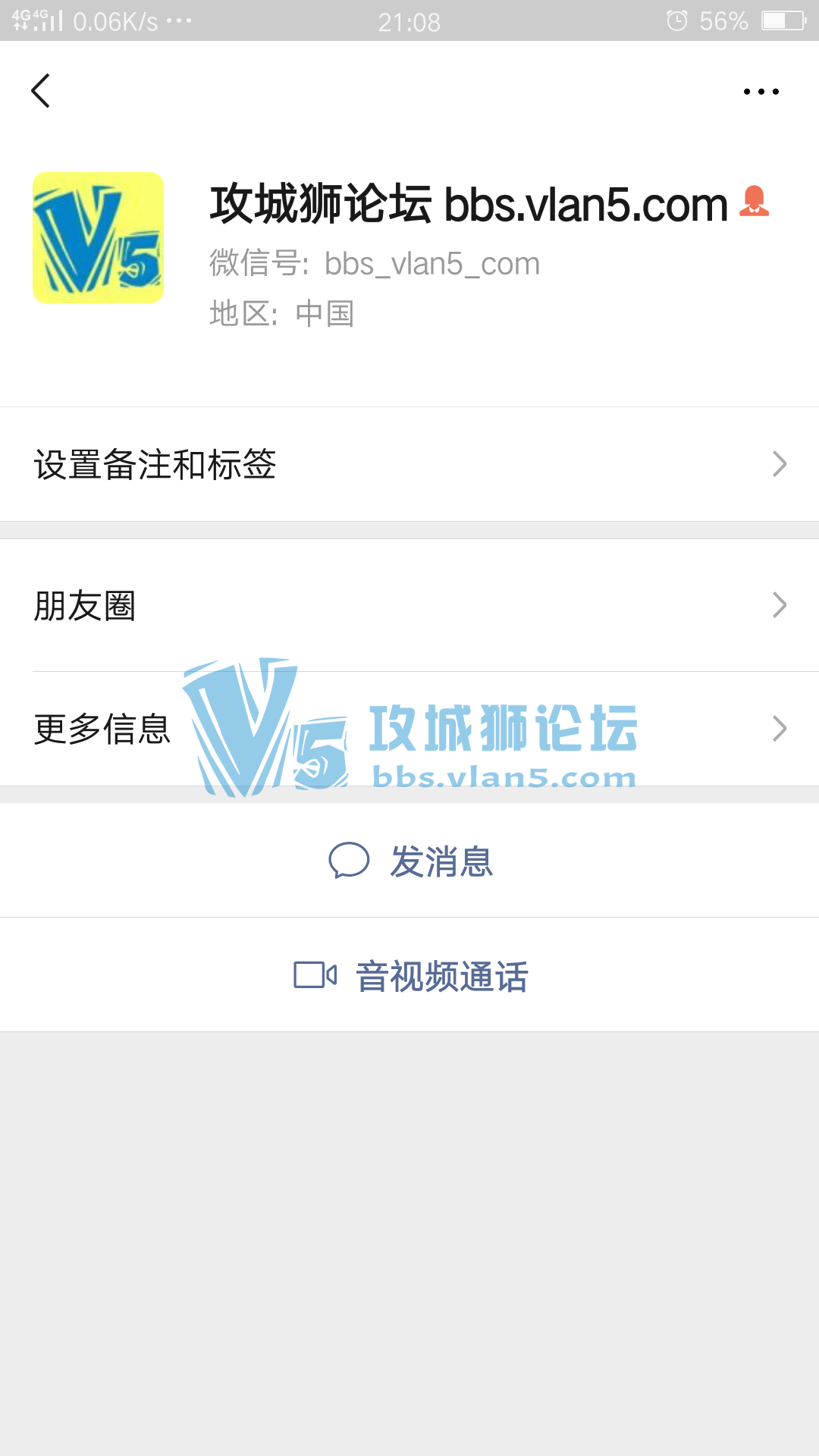Go back using the top-left arrow
This screenshot has width=819, height=1456.
click(x=41, y=91)
